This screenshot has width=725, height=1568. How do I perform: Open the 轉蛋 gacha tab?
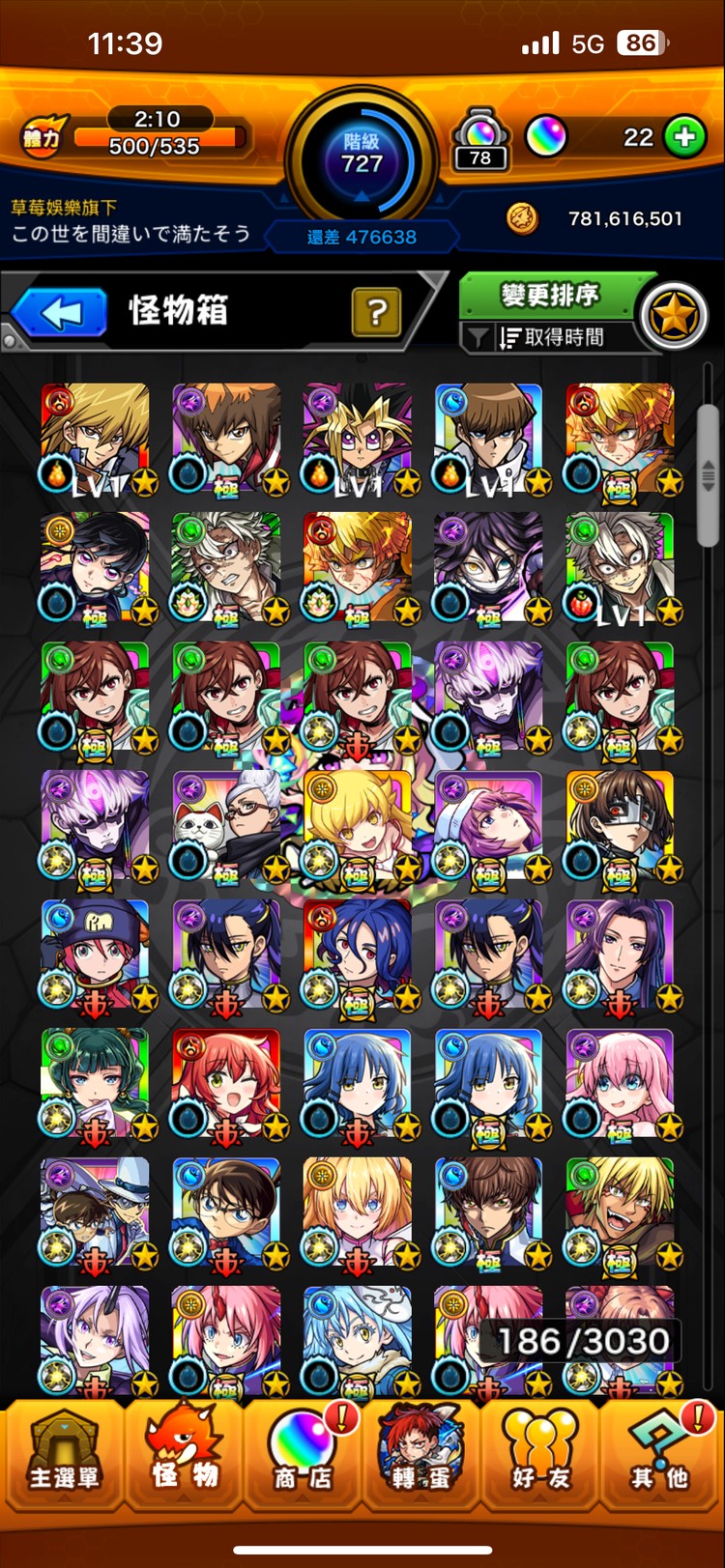[420, 1449]
